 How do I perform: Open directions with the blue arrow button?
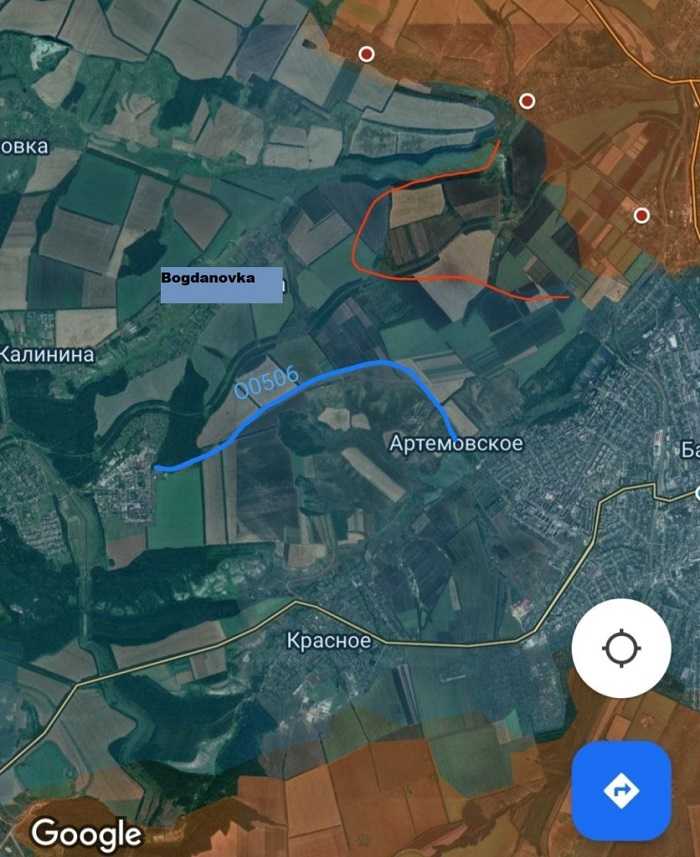tap(621, 790)
